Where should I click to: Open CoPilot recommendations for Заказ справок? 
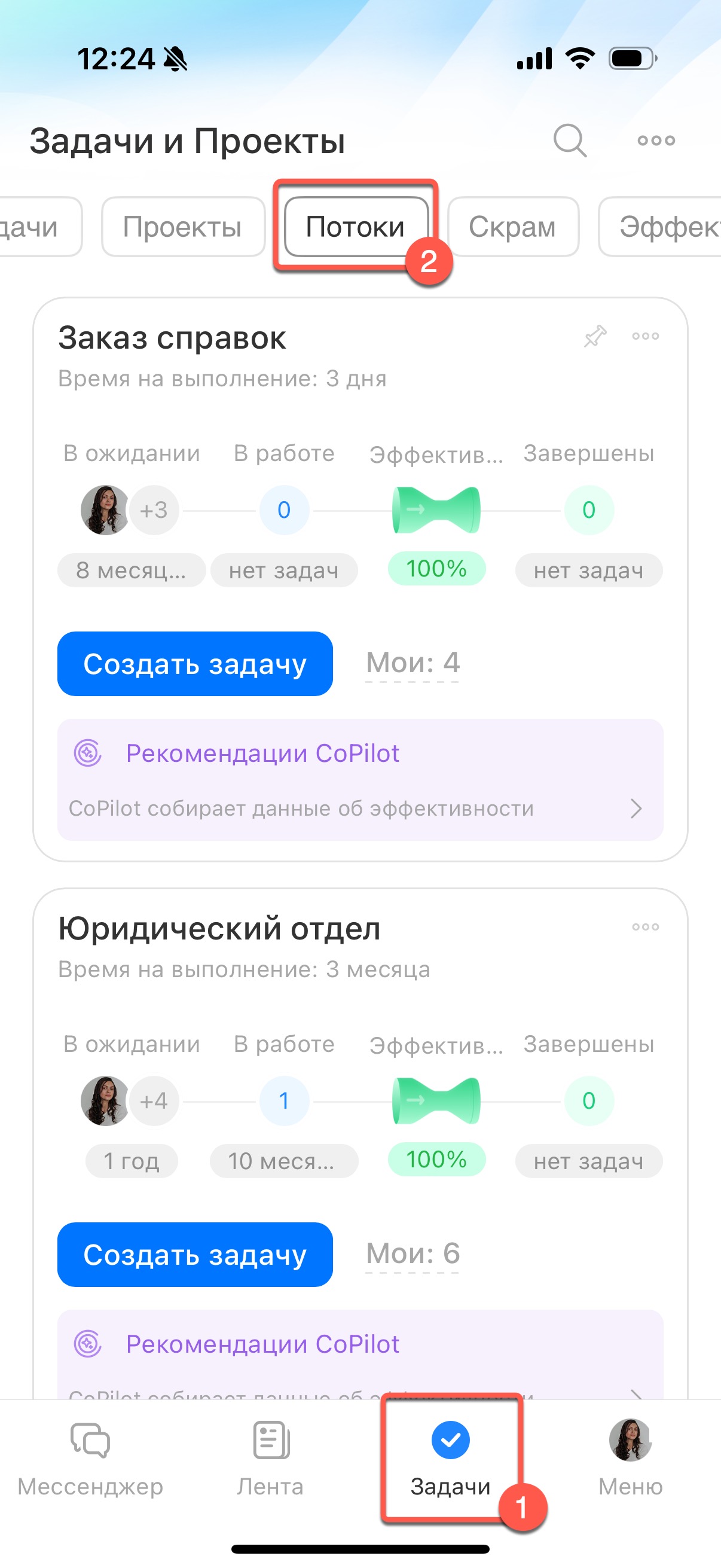coord(360,780)
